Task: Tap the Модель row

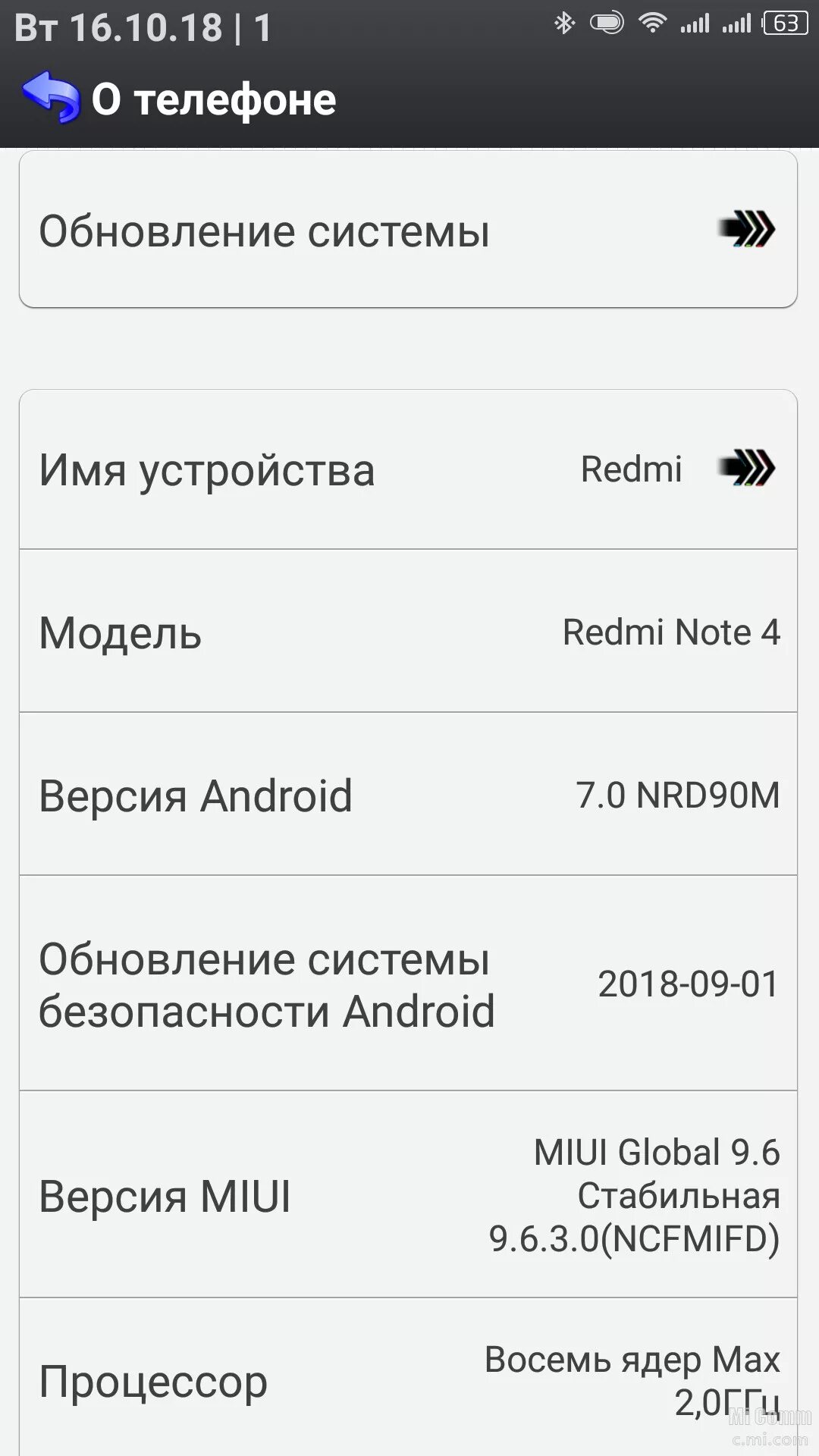Action: point(408,631)
